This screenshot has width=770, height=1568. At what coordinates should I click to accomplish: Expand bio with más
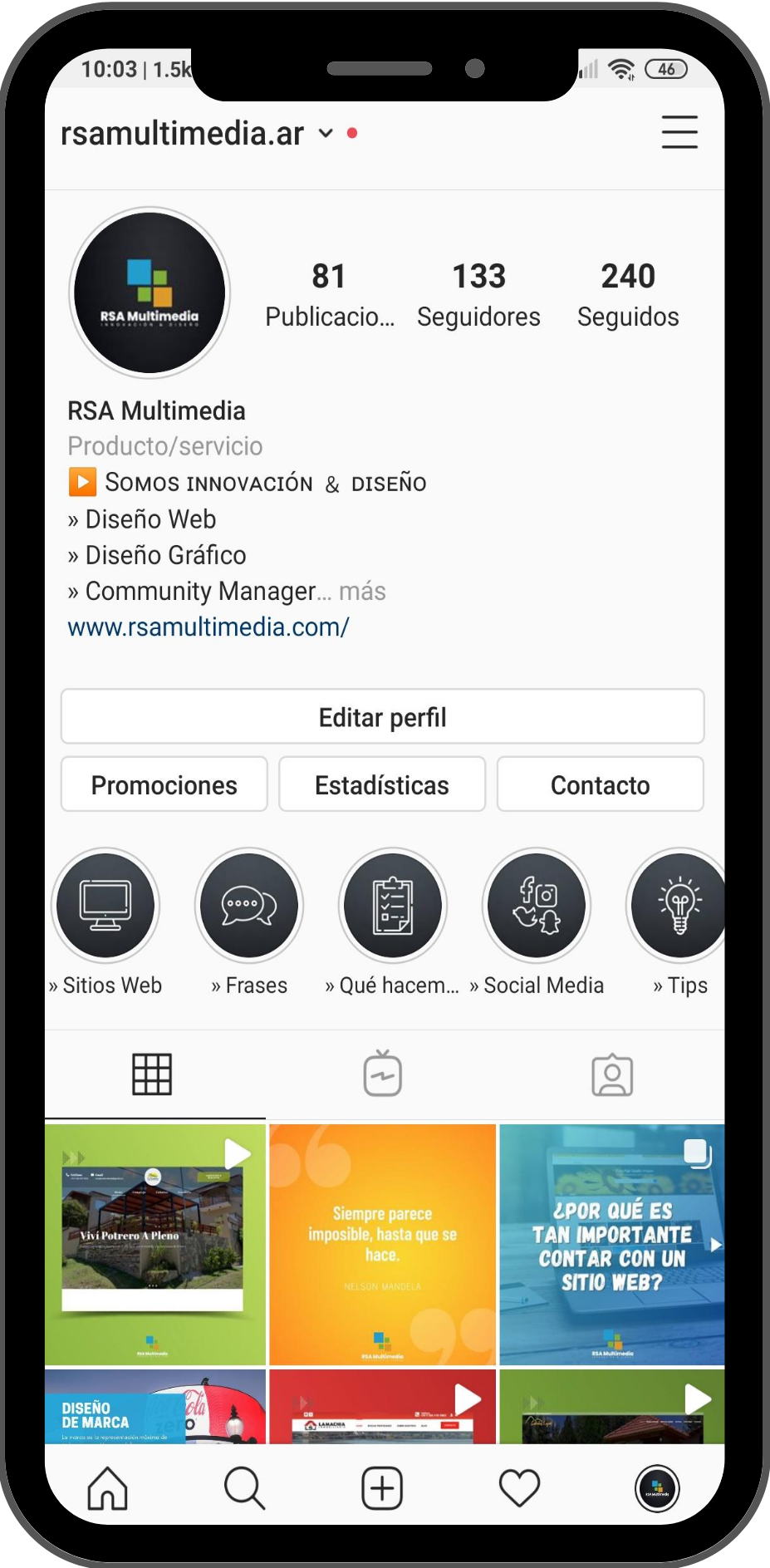click(x=362, y=592)
